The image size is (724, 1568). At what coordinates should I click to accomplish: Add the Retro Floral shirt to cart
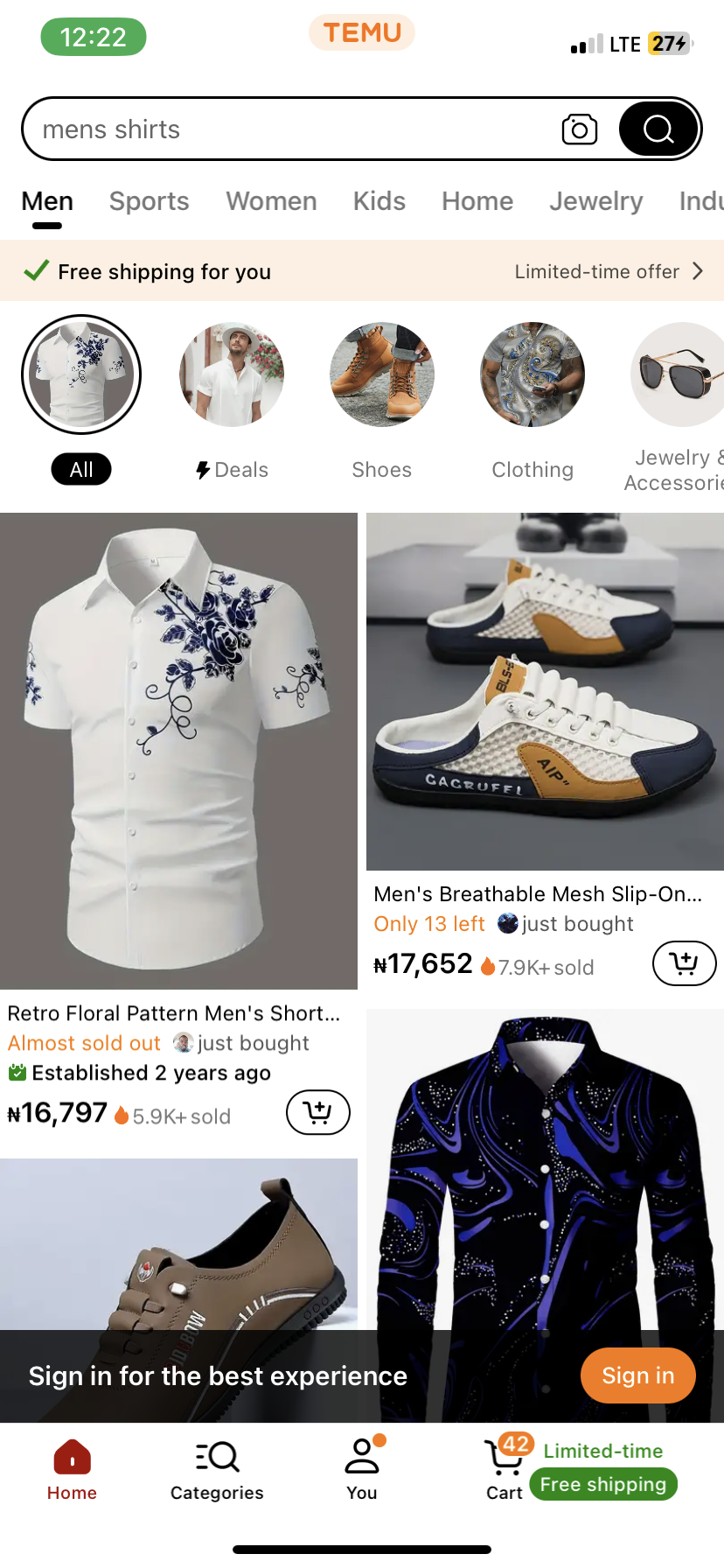tap(318, 1112)
